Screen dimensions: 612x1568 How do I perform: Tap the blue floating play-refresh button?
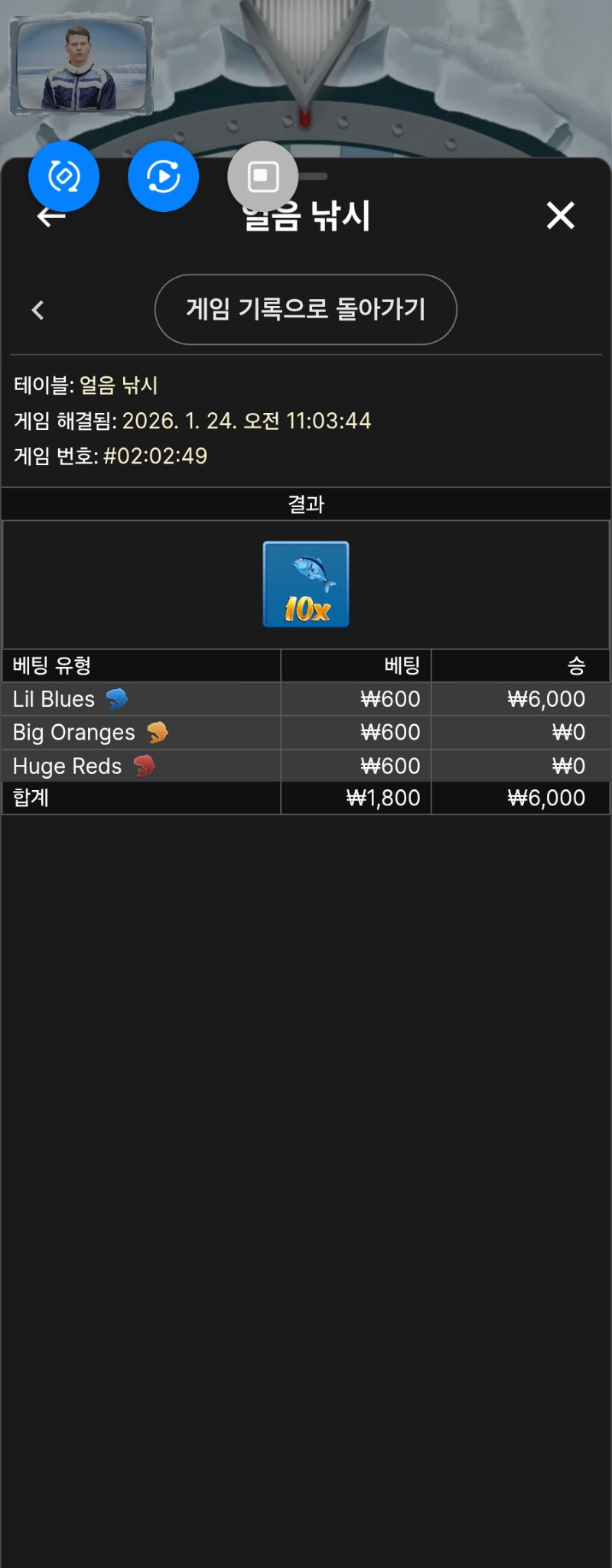[163, 176]
